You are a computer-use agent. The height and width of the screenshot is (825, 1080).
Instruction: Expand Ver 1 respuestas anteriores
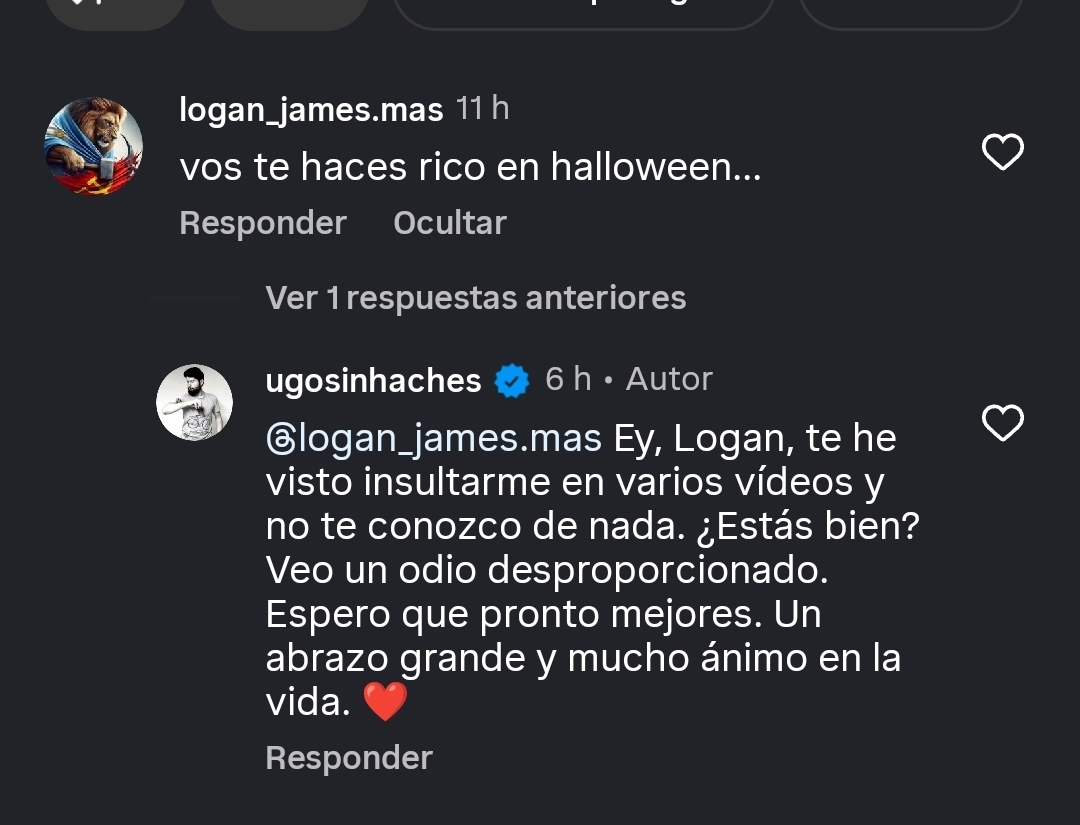[x=476, y=298]
